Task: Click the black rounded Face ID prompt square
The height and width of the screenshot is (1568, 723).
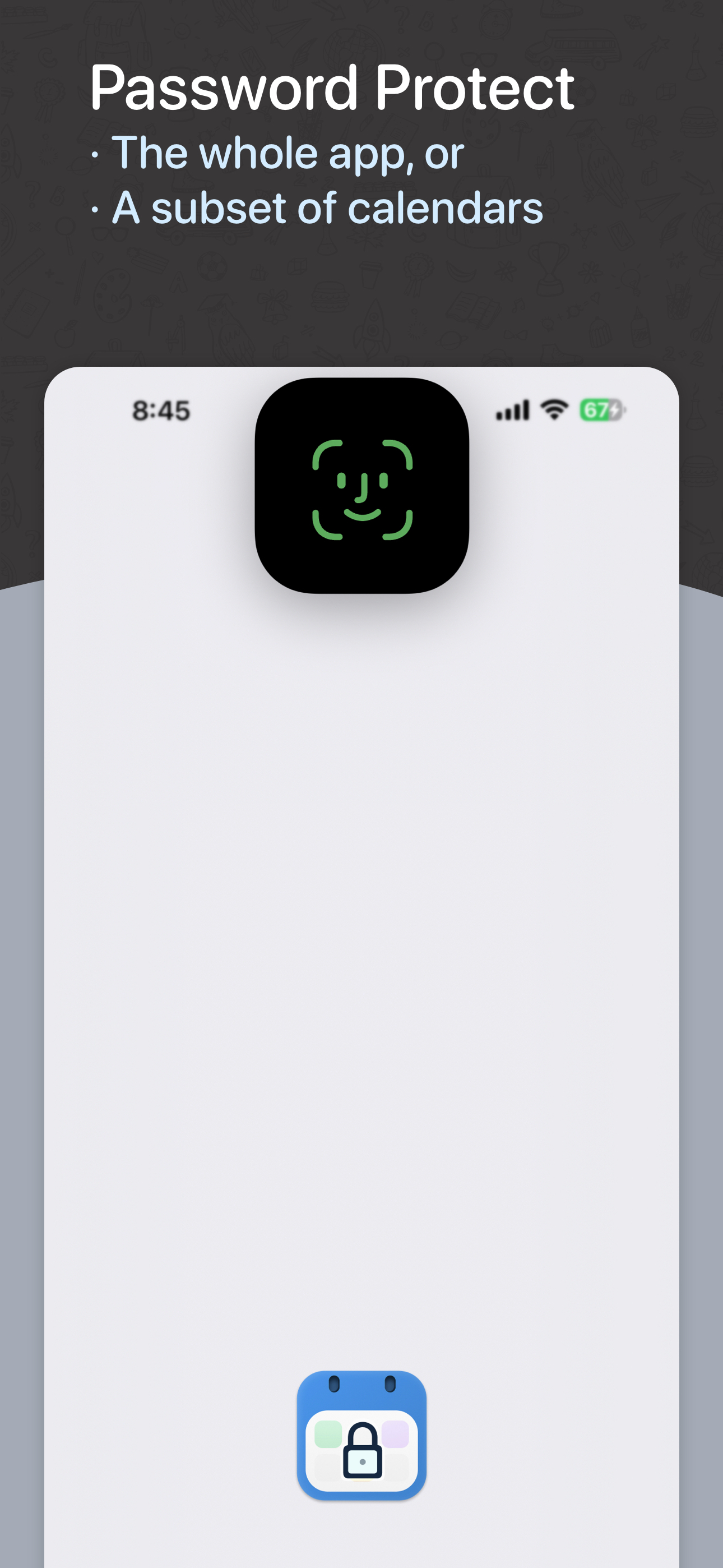Action: point(361,487)
